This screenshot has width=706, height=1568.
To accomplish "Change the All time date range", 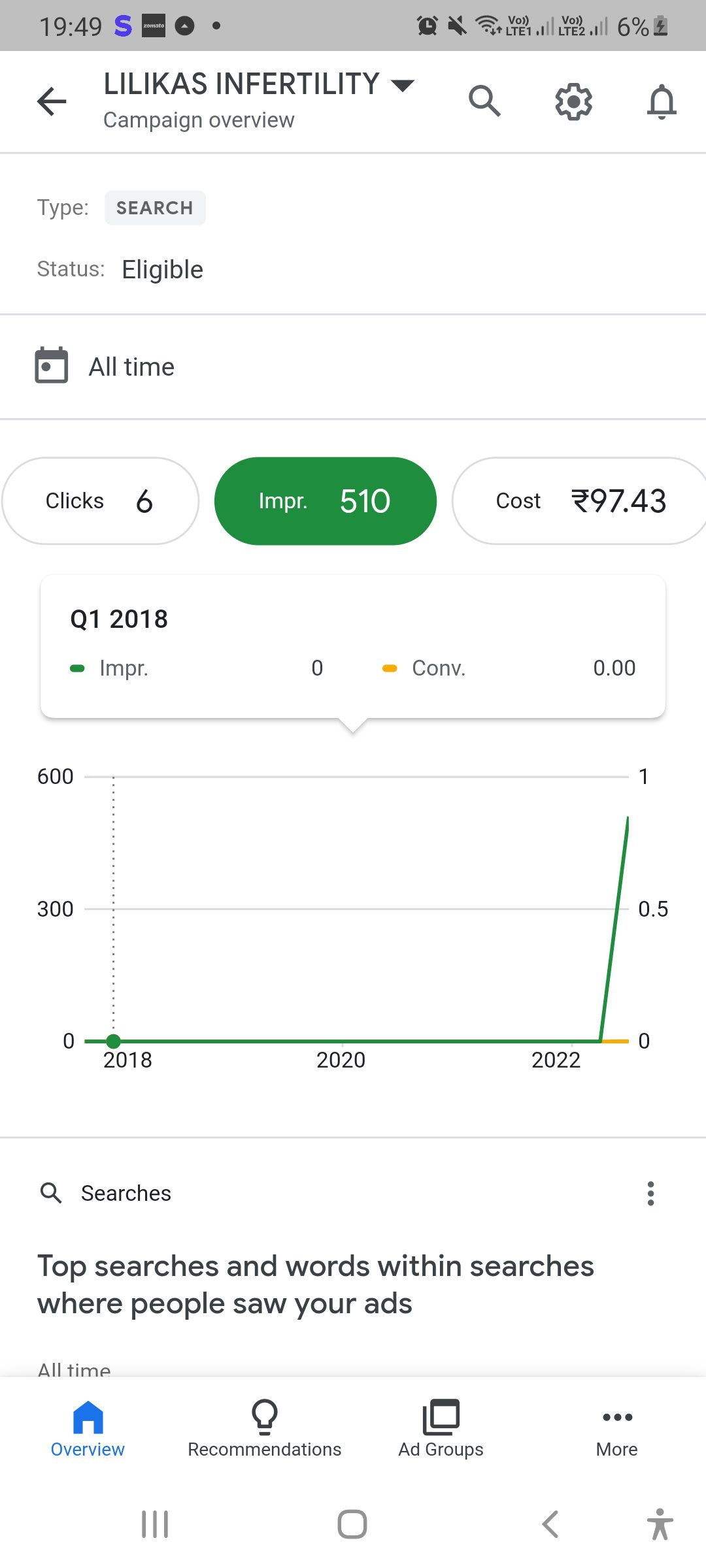I will coord(131,367).
